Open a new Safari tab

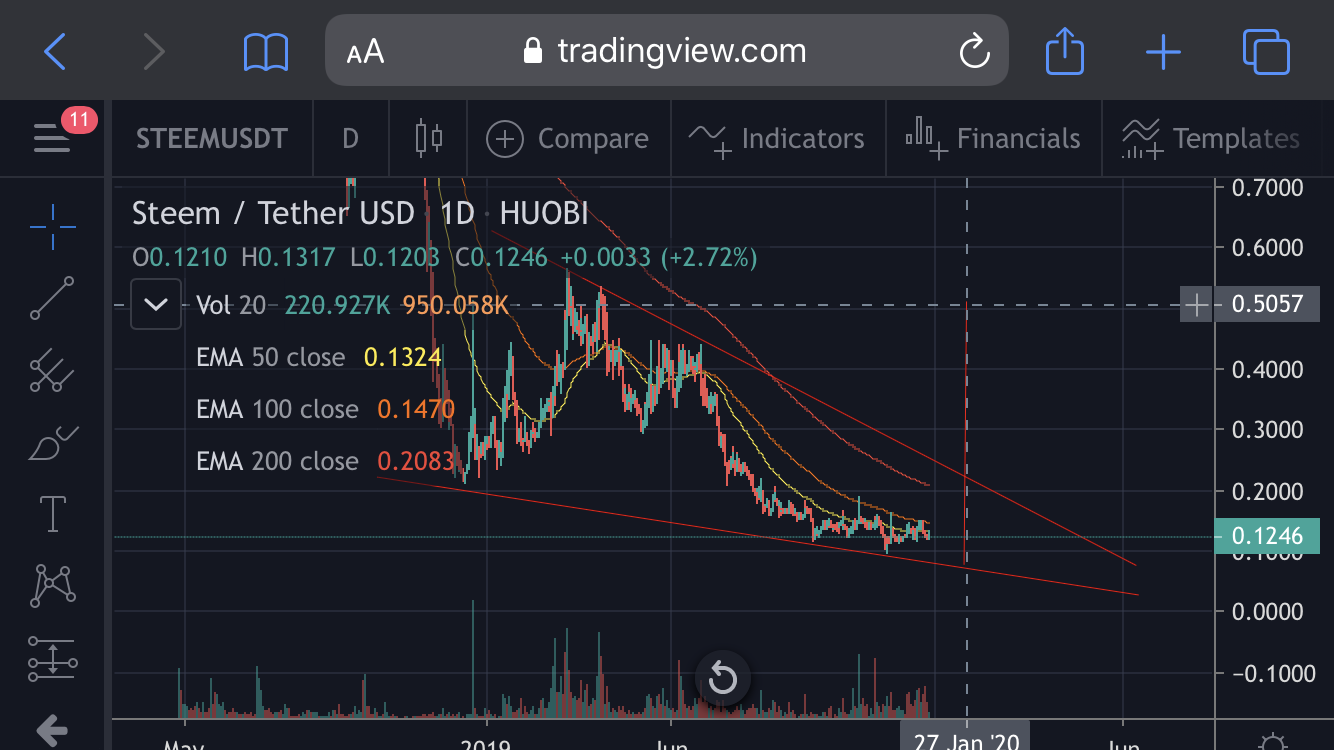pos(1163,51)
